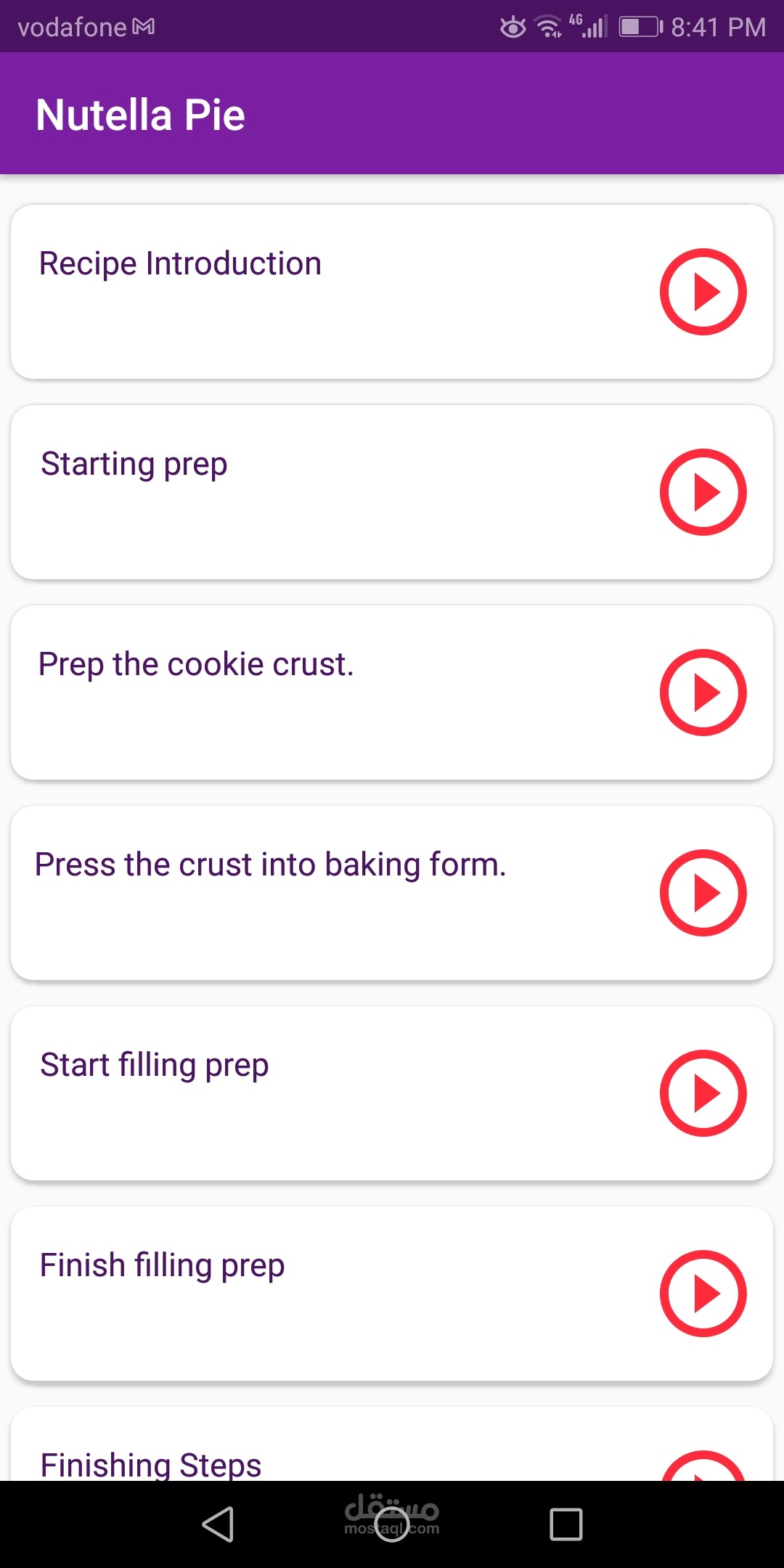This screenshot has height=1568, width=784.
Task: Play the Starting prep video
Action: pyautogui.click(x=703, y=492)
